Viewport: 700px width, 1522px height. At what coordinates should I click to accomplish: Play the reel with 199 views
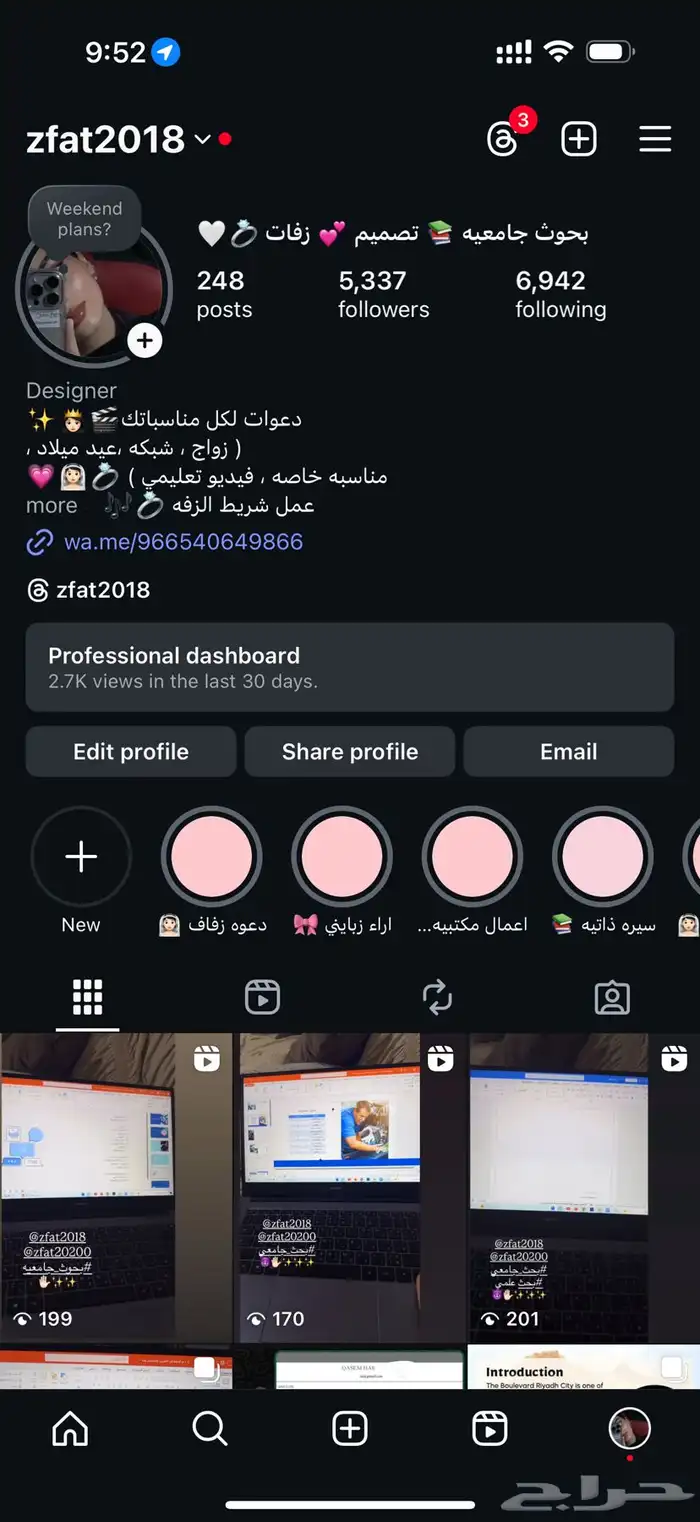(x=116, y=1187)
